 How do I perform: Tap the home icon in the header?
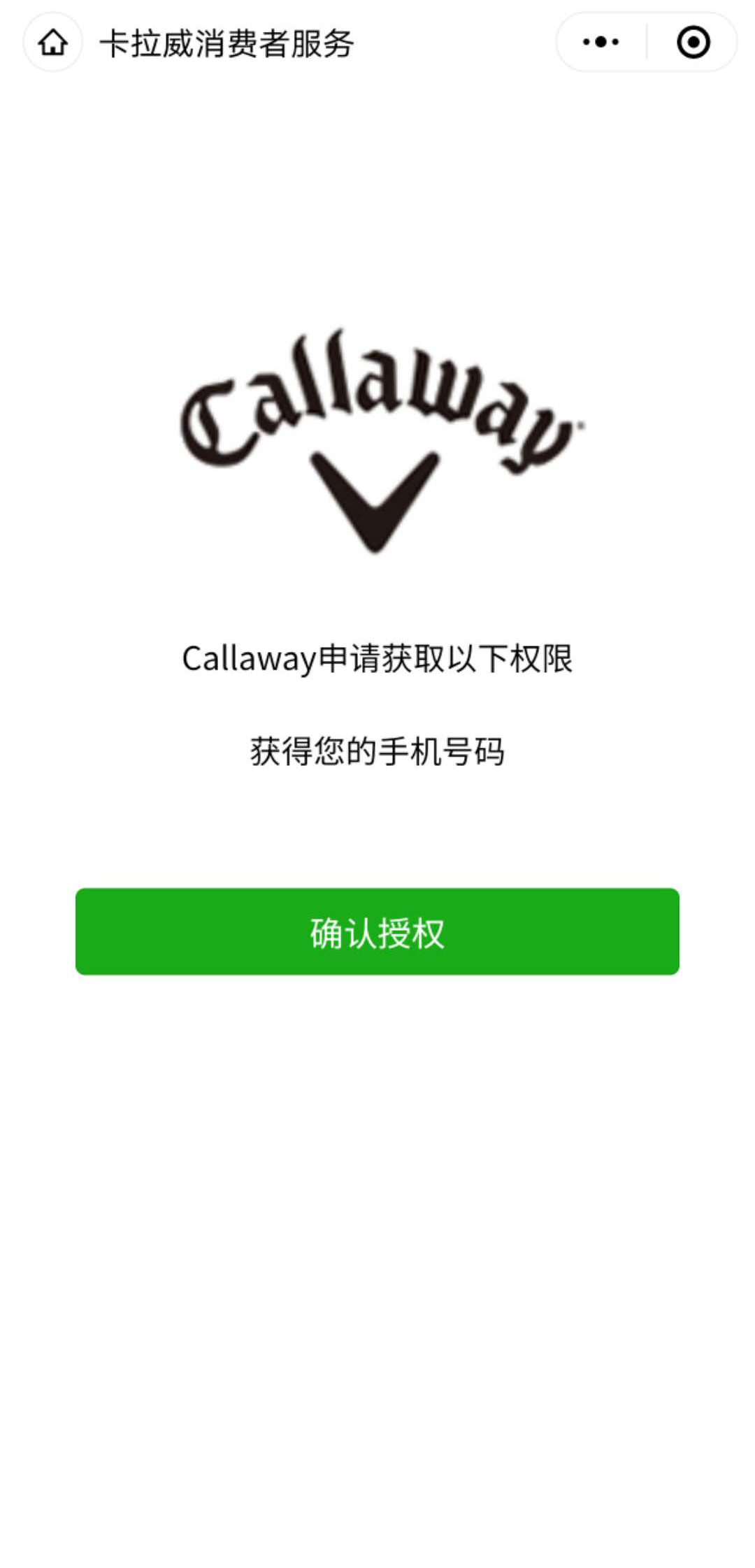tap(53, 43)
